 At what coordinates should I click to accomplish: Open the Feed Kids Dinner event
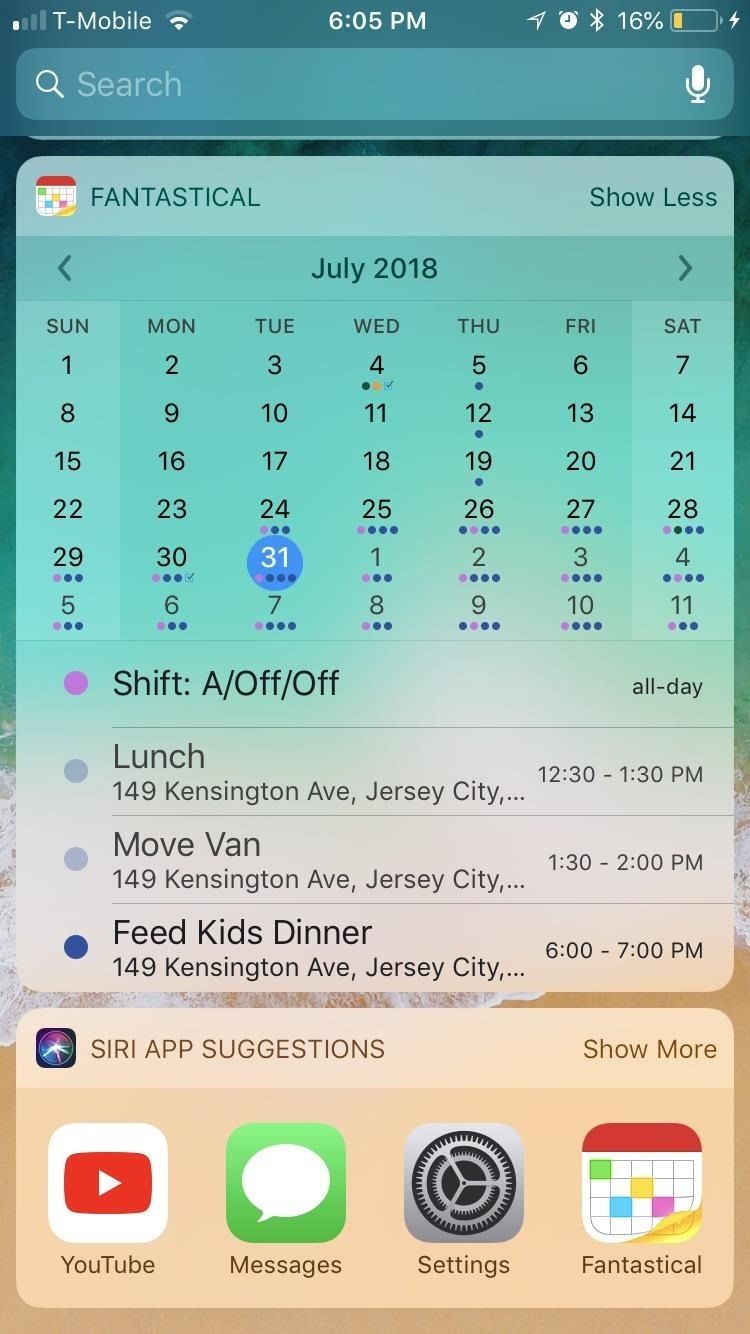point(242,932)
